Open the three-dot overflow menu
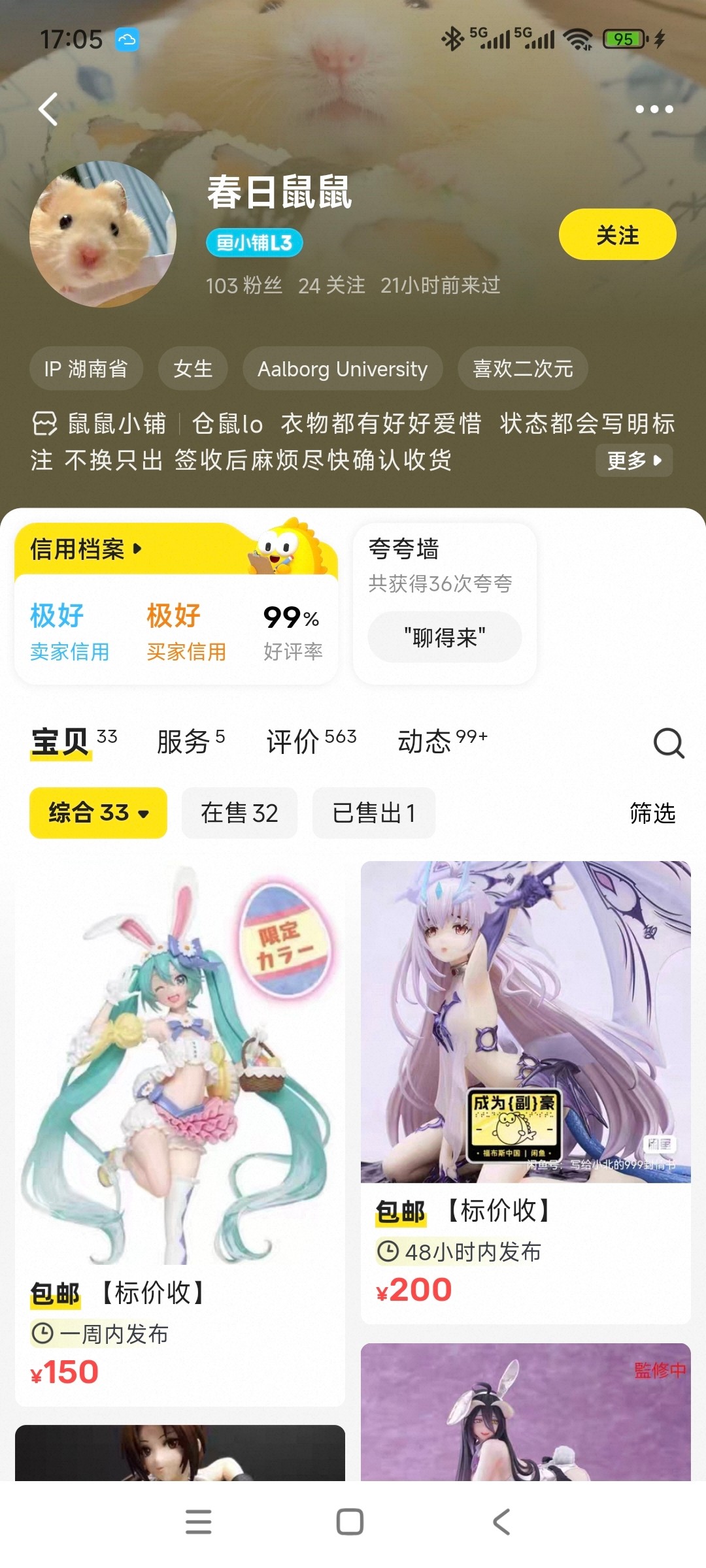706x1568 pixels. [654, 109]
